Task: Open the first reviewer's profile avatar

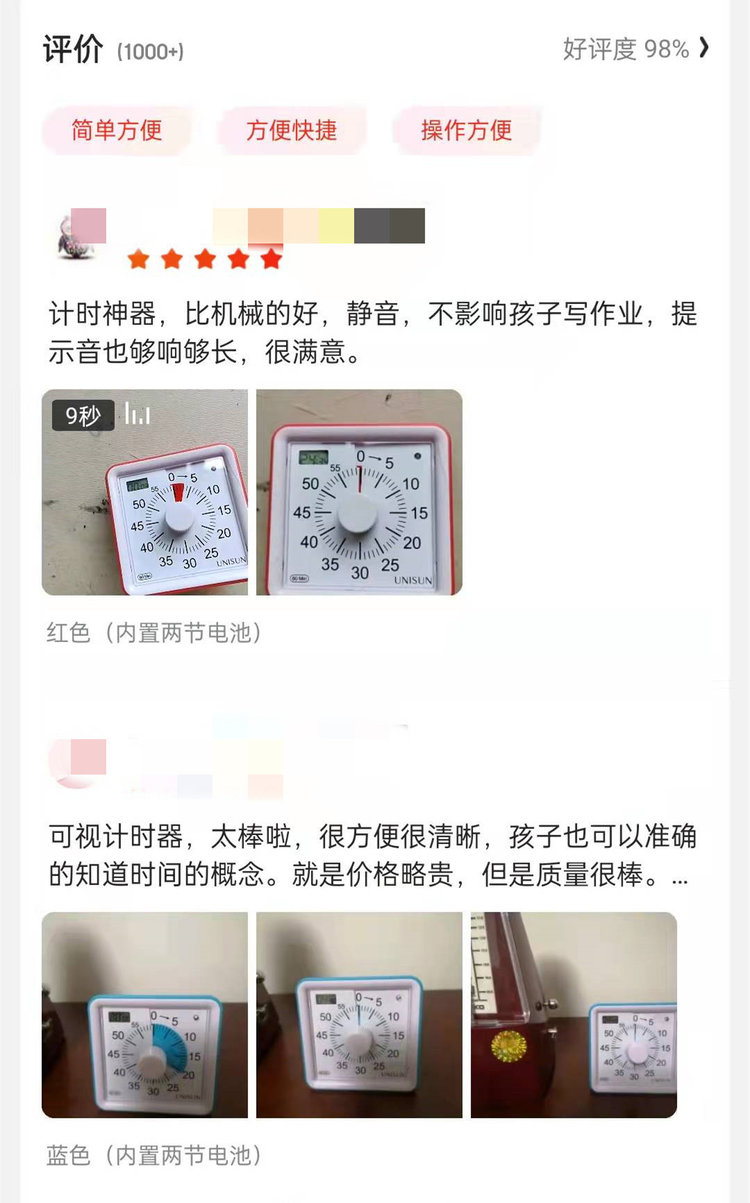Action: (x=76, y=235)
